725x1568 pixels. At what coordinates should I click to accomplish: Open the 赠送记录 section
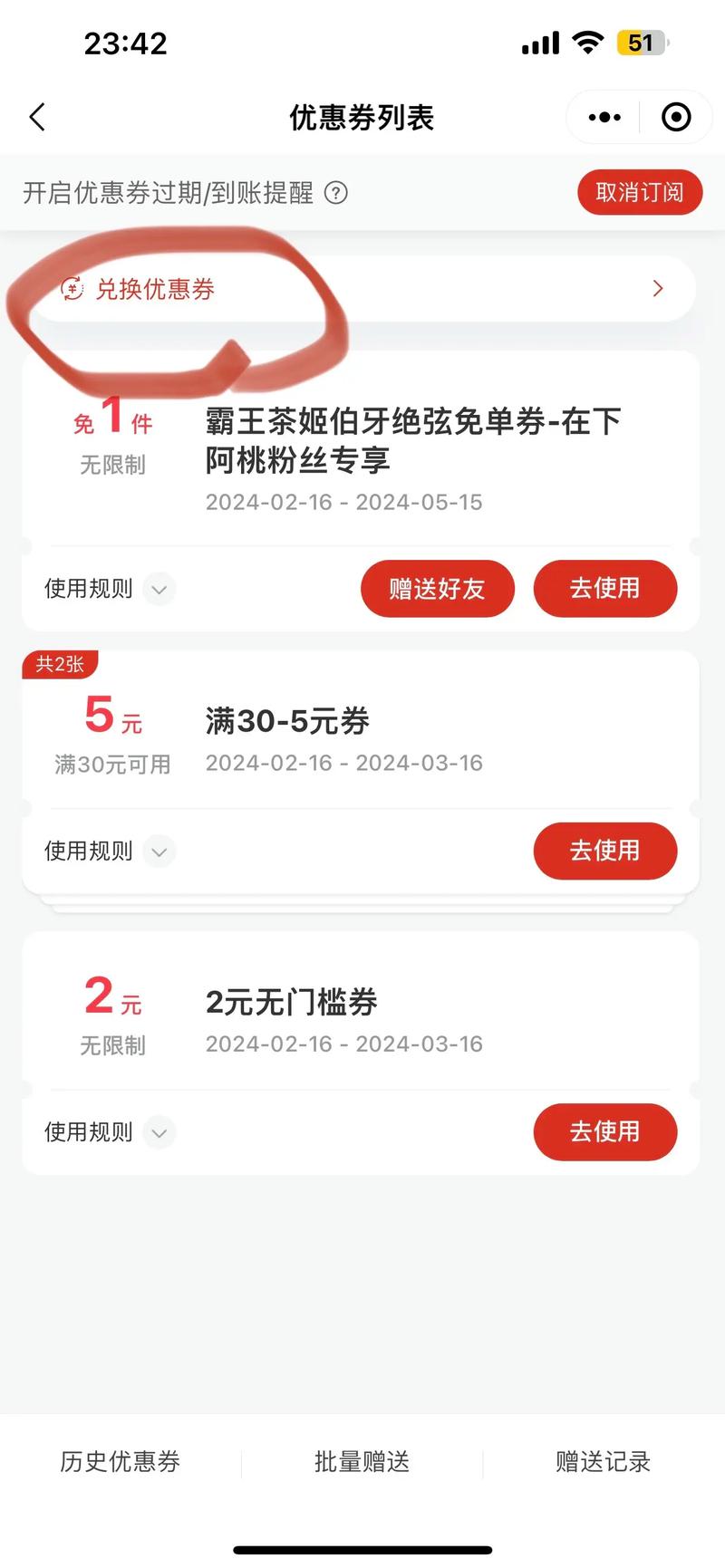[x=603, y=1462]
